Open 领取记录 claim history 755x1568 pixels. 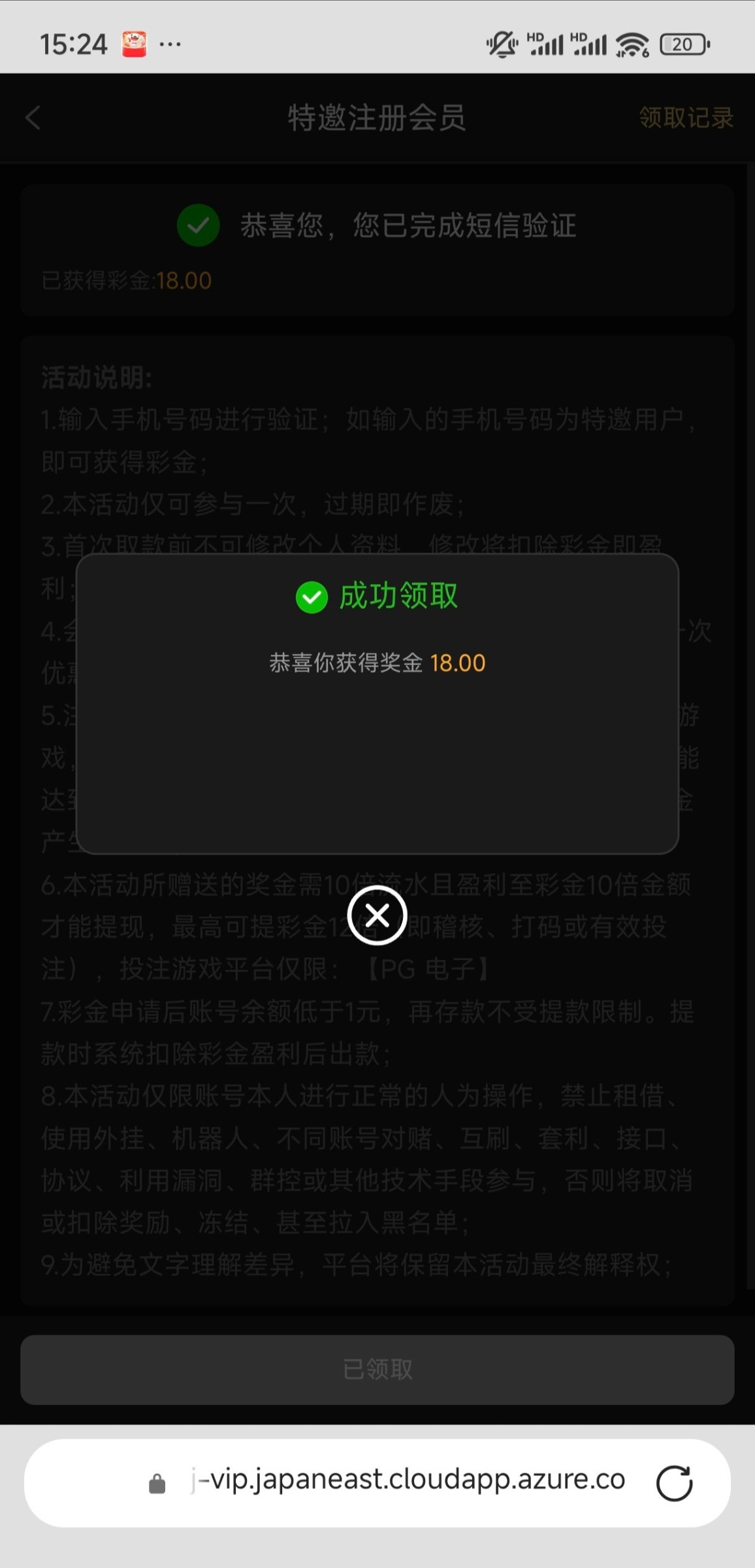pos(686,118)
